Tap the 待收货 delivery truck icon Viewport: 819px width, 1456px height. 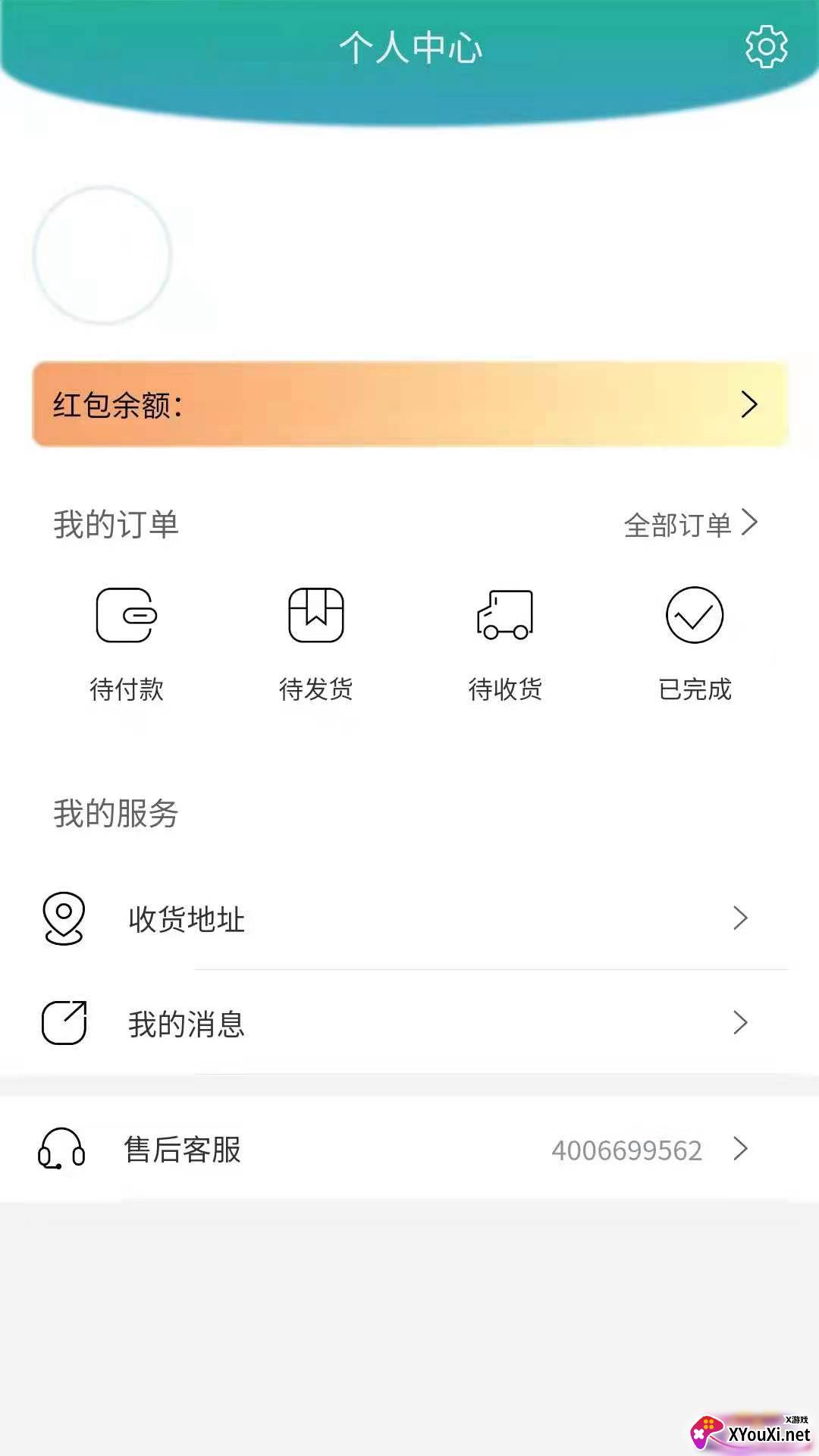507,616
